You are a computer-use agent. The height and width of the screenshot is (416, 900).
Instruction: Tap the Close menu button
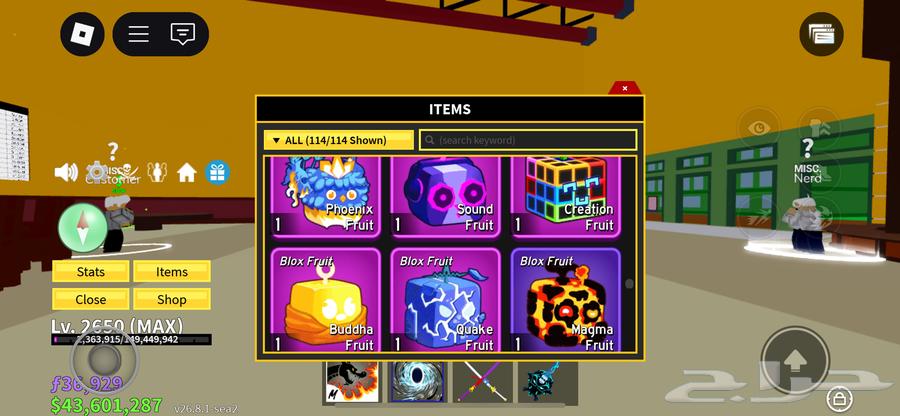(x=91, y=299)
